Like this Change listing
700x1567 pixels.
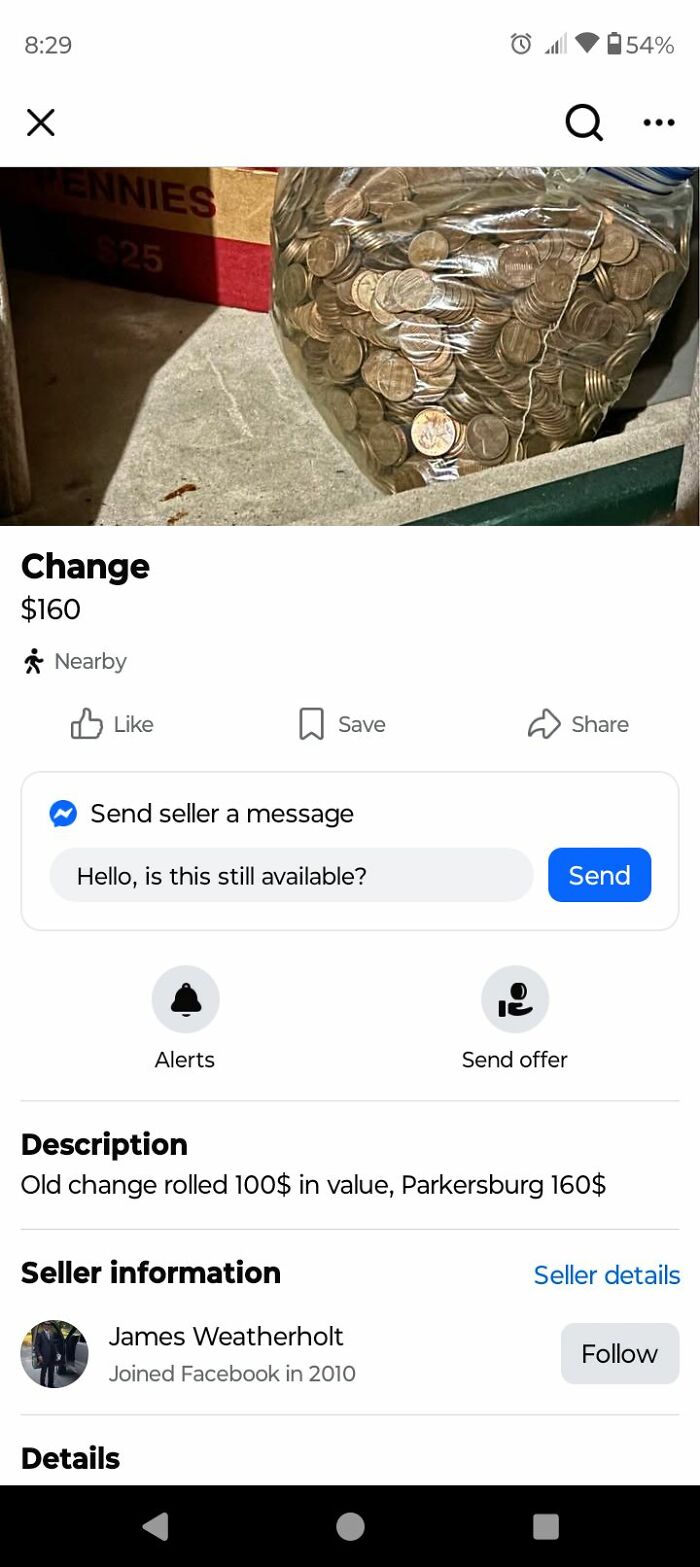tap(112, 724)
